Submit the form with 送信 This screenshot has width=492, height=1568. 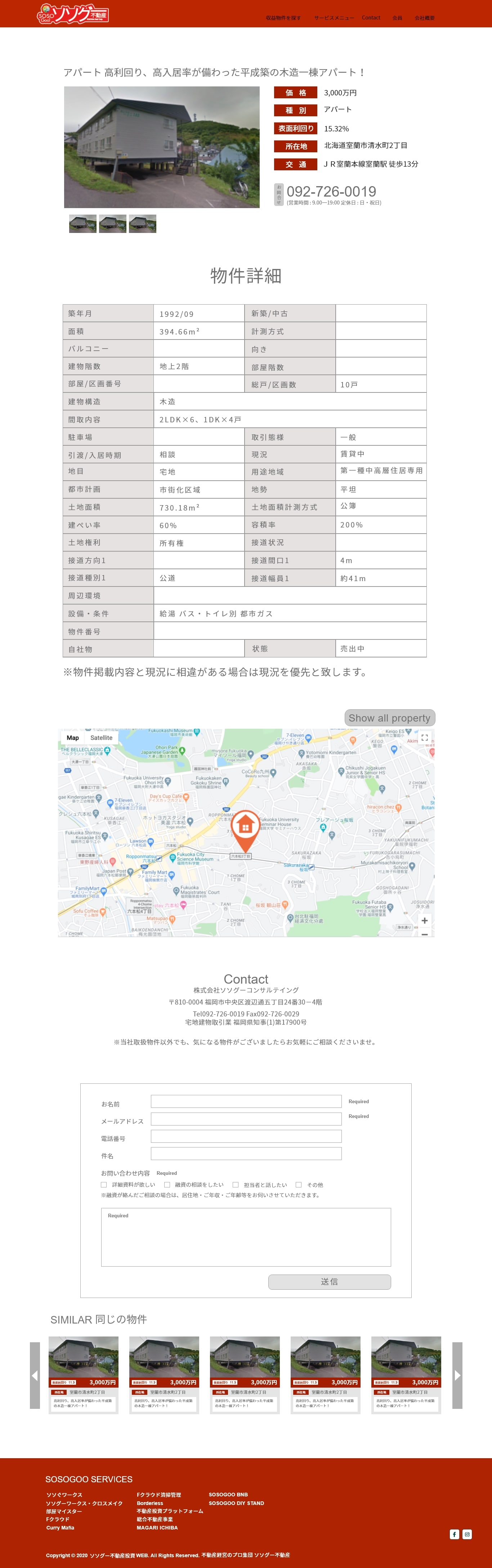point(330,1281)
